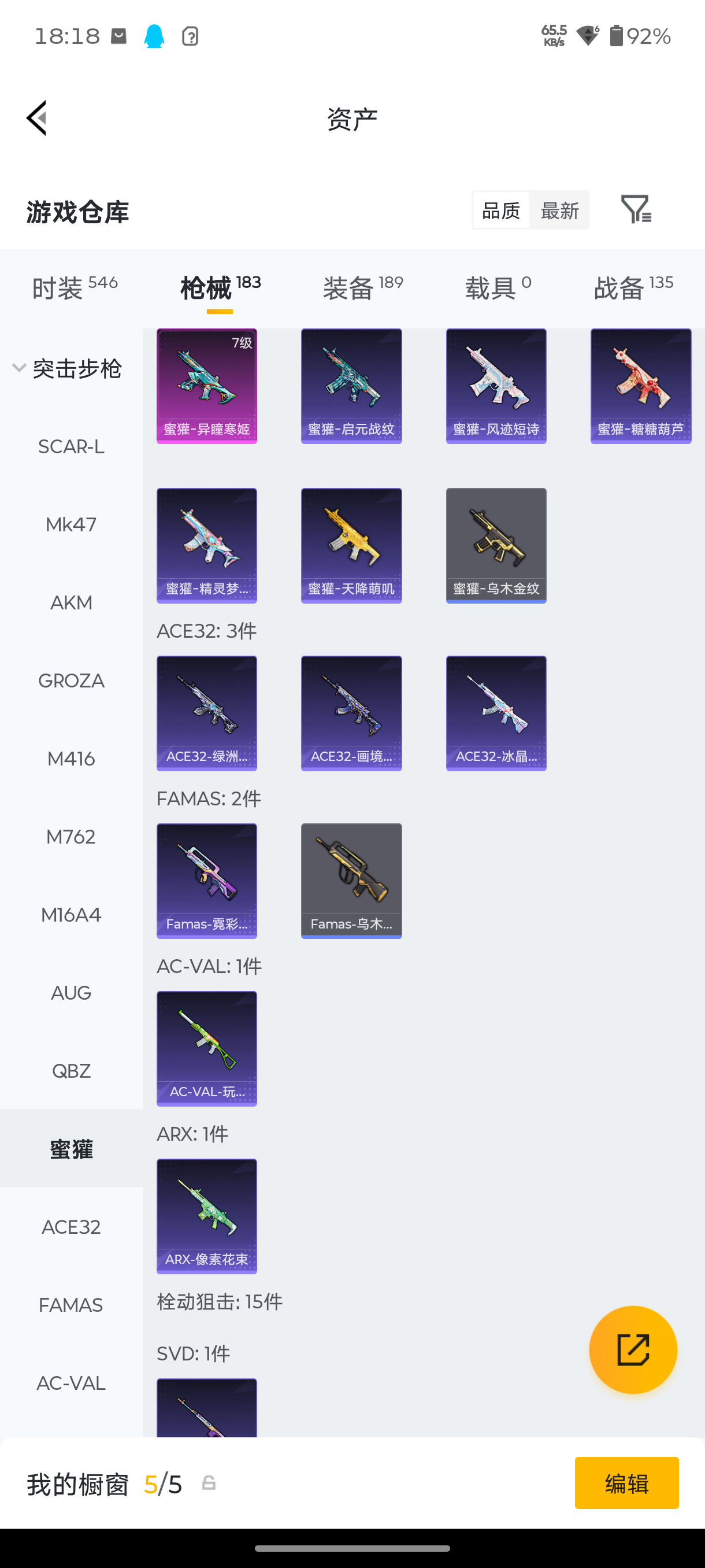The height and width of the screenshot is (1568, 705).
Task: Open the ARX-像素花束 skin card
Action: coord(207,1215)
